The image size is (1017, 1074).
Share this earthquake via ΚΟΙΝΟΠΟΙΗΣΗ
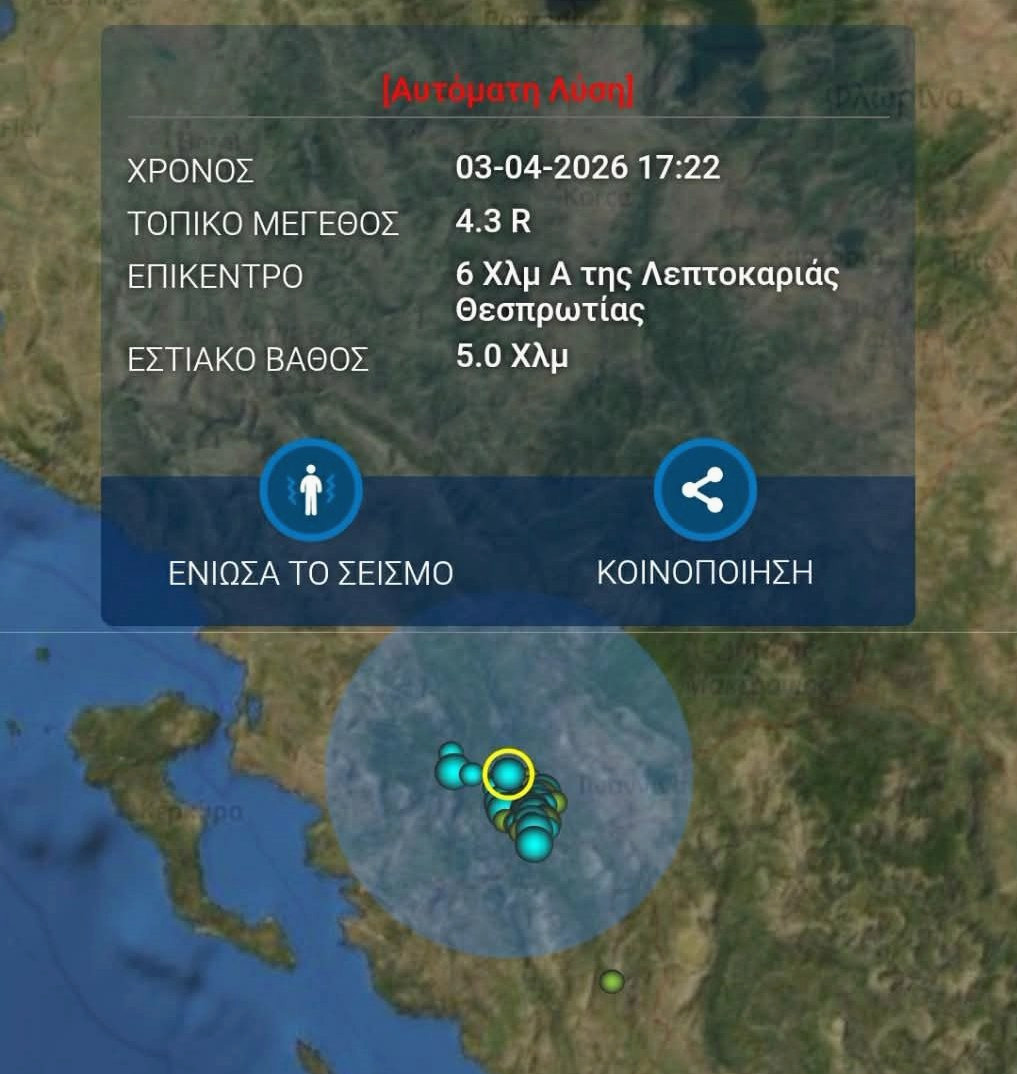(x=704, y=491)
